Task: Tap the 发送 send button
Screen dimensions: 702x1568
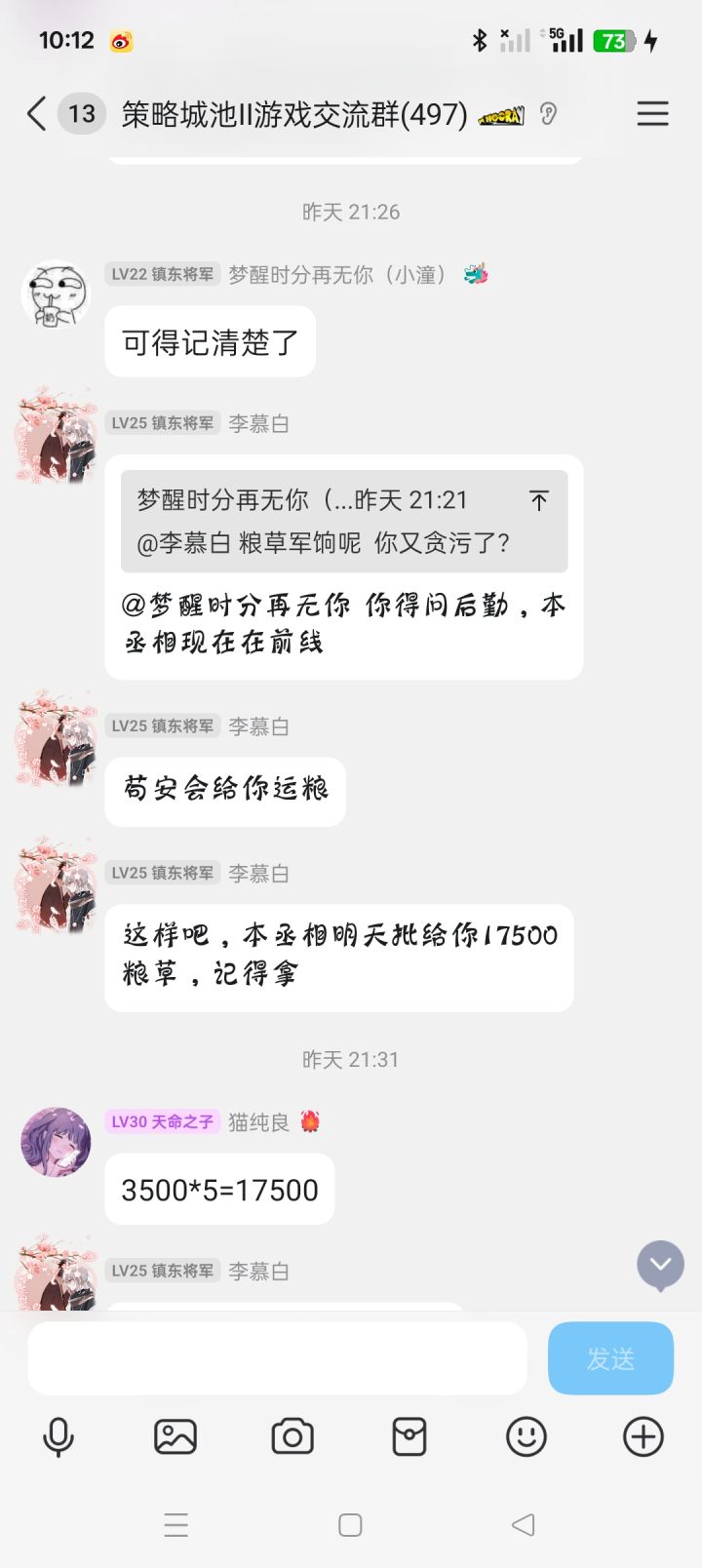Action: coord(610,1357)
